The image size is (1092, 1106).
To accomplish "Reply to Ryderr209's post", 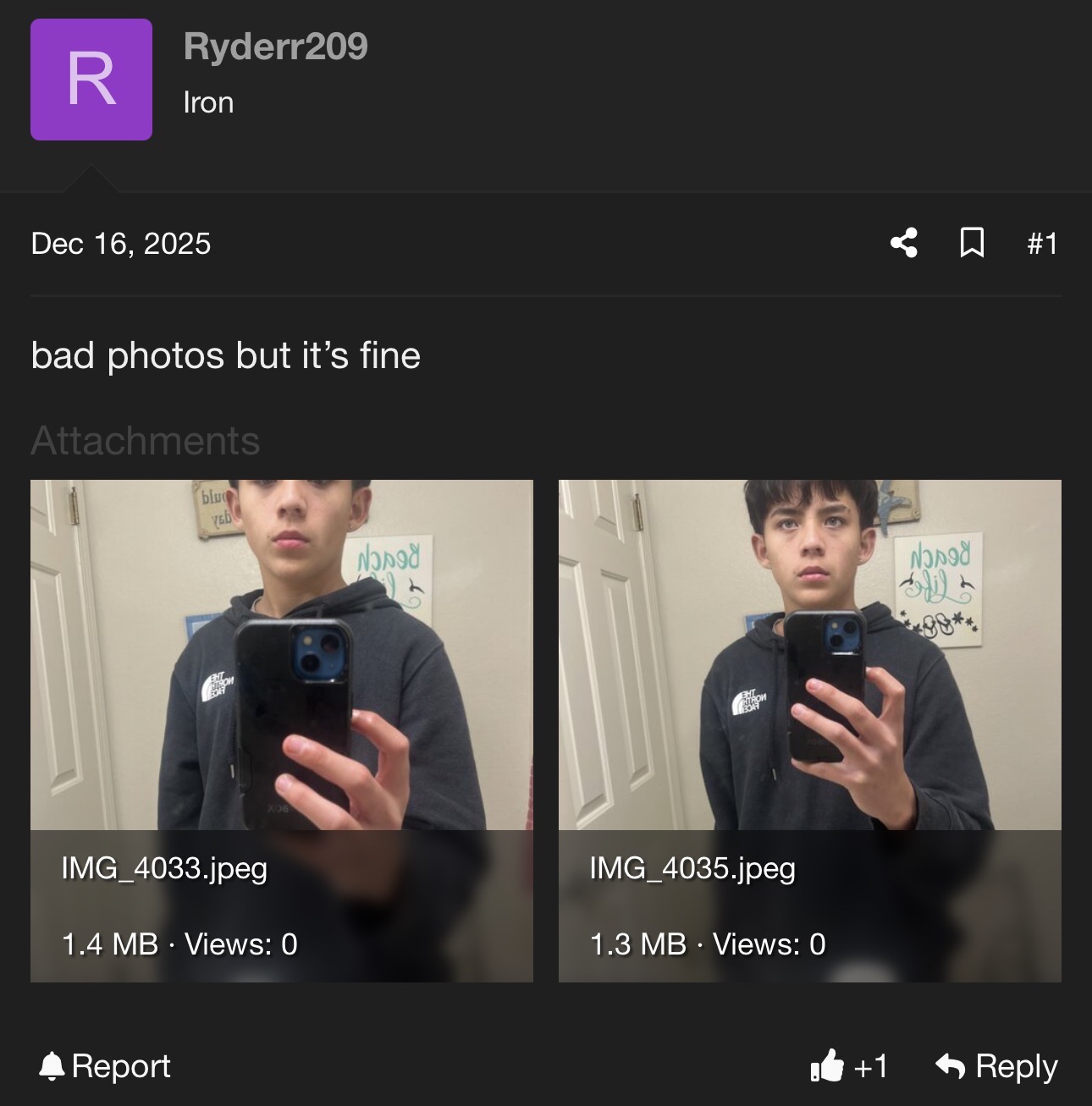I will click(x=997, y=1066).
